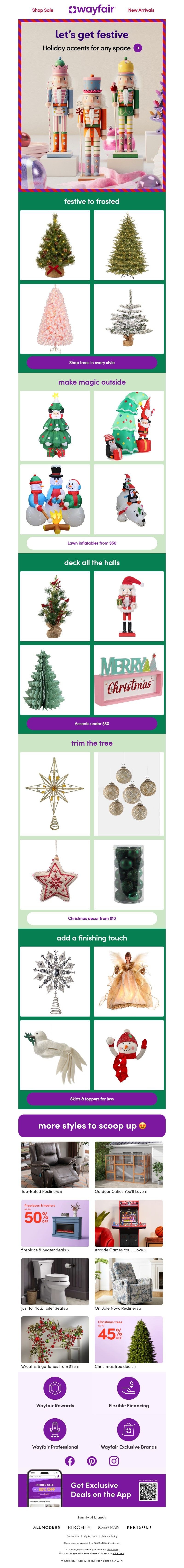The width and height of the screenshot is (184, 1568).
Task: Tap the Accents under $30 button
Action: tap(92, 724)
